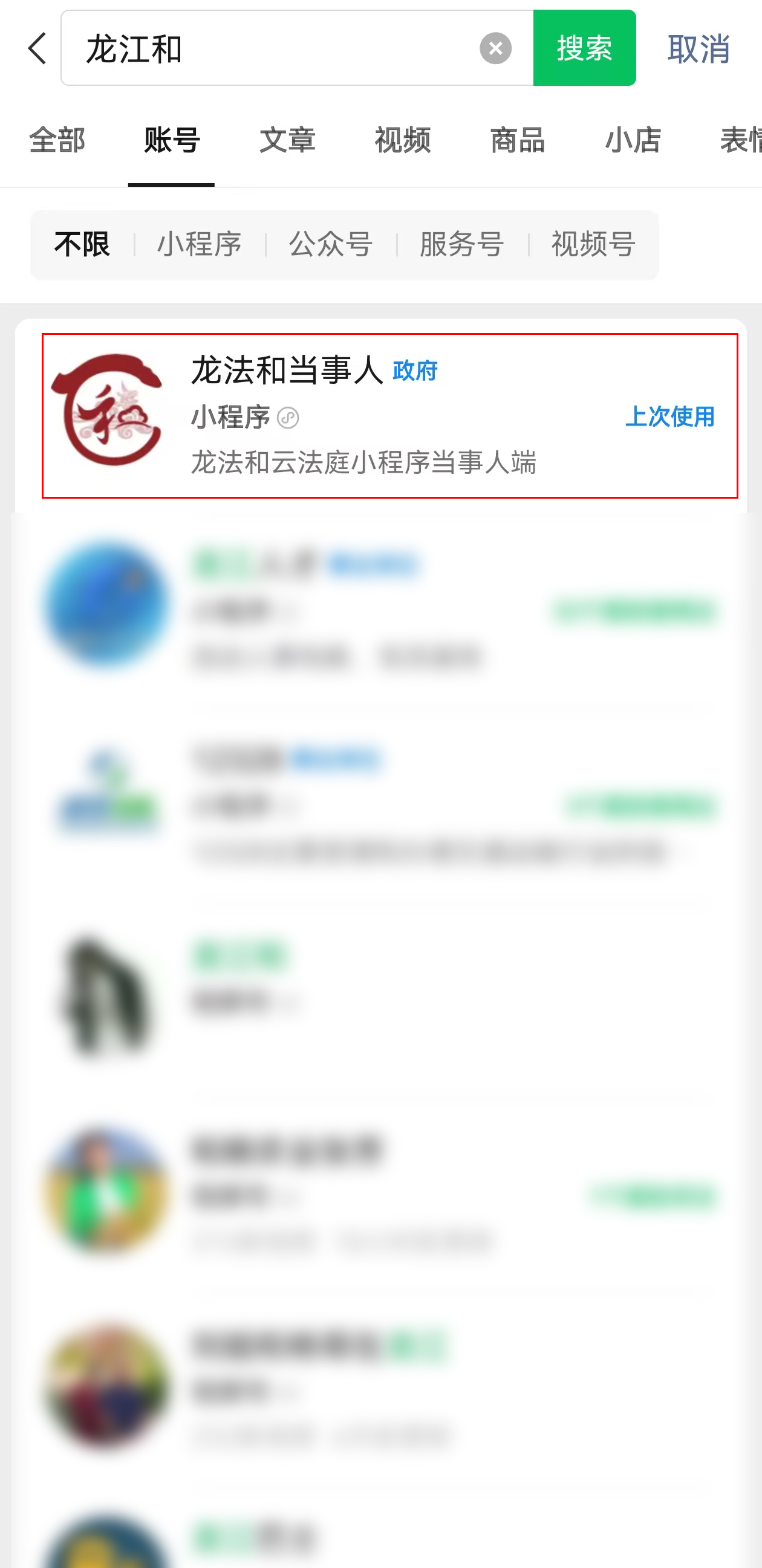Open the 小店 tab

tap(633, 141)
